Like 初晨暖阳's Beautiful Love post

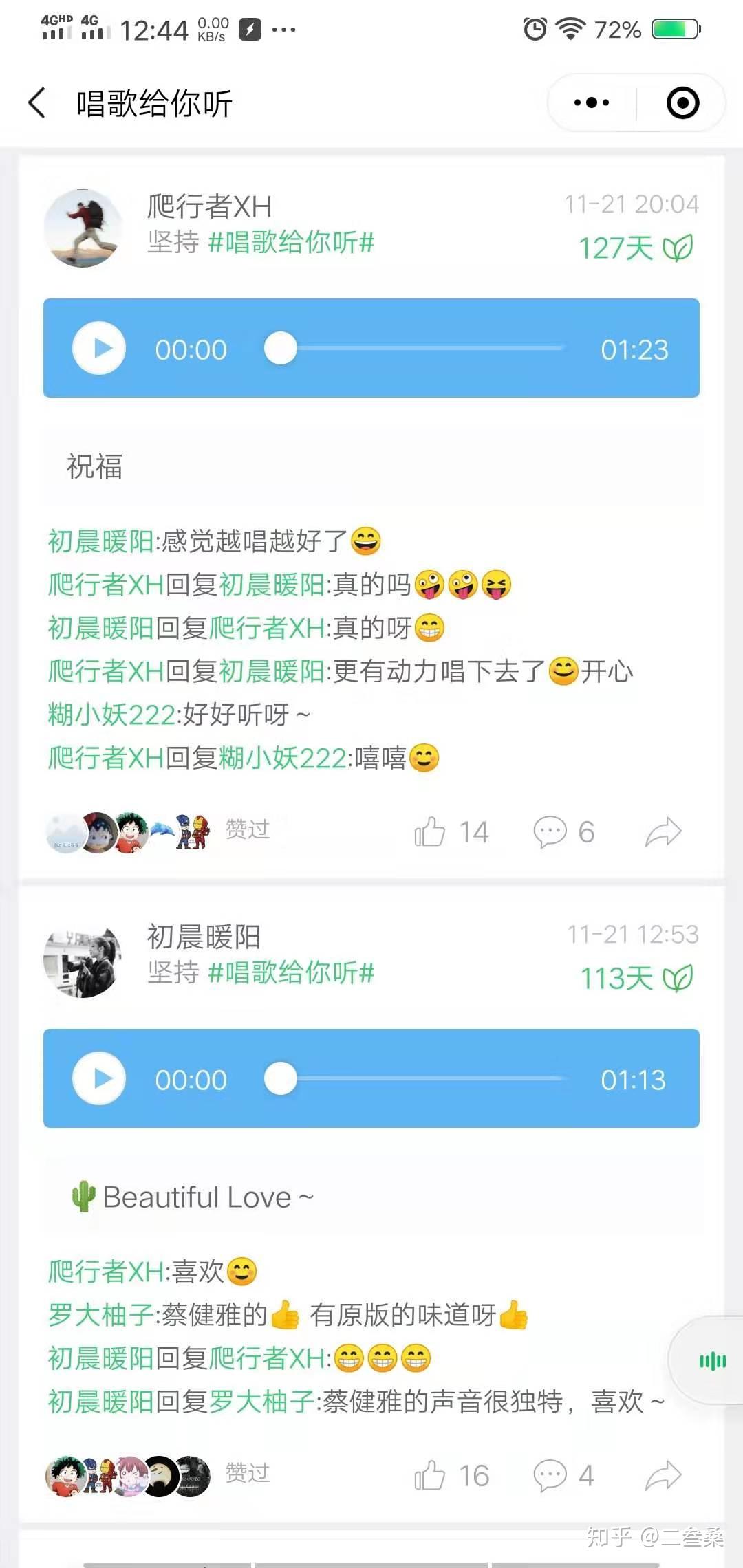pyautogui.click(x=431, y=1476)
